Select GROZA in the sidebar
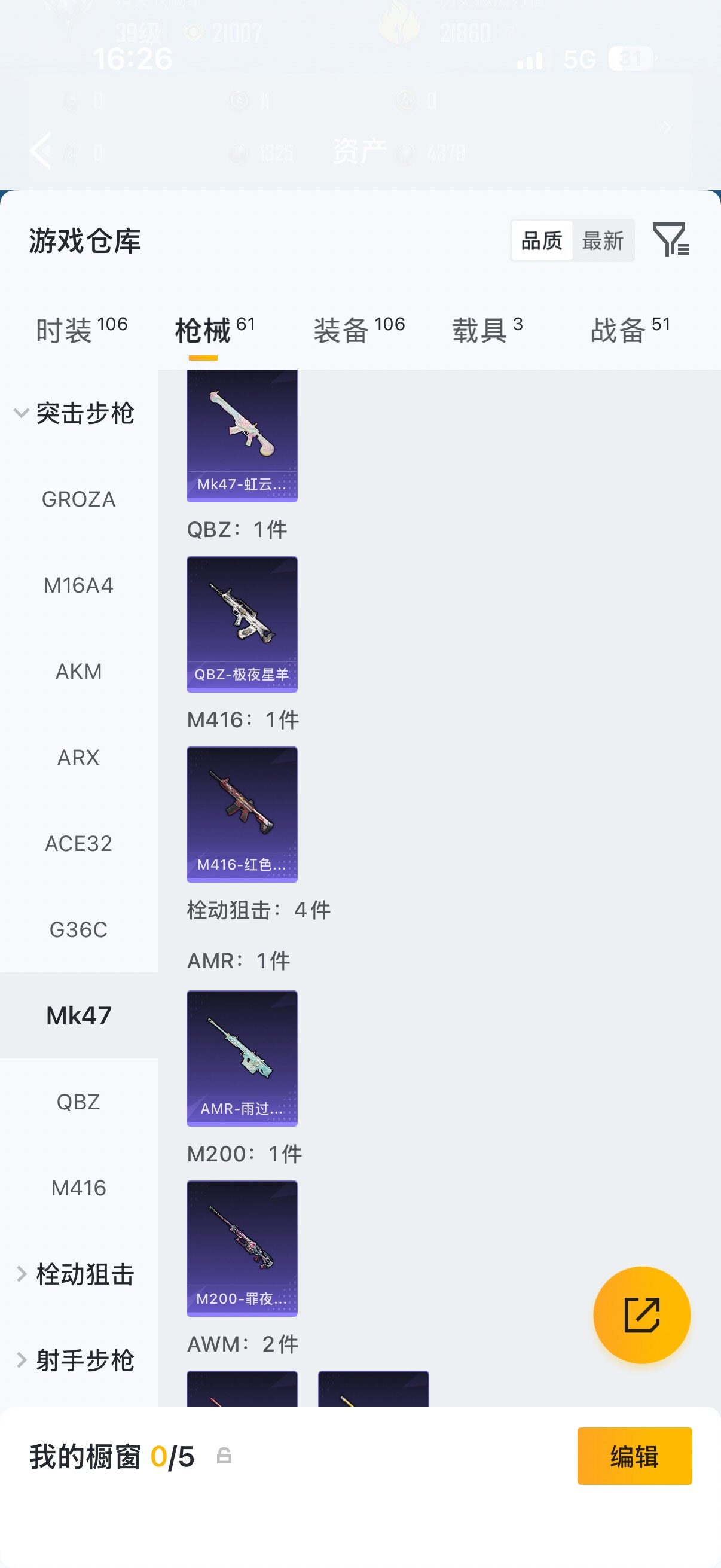 [78, 499]
